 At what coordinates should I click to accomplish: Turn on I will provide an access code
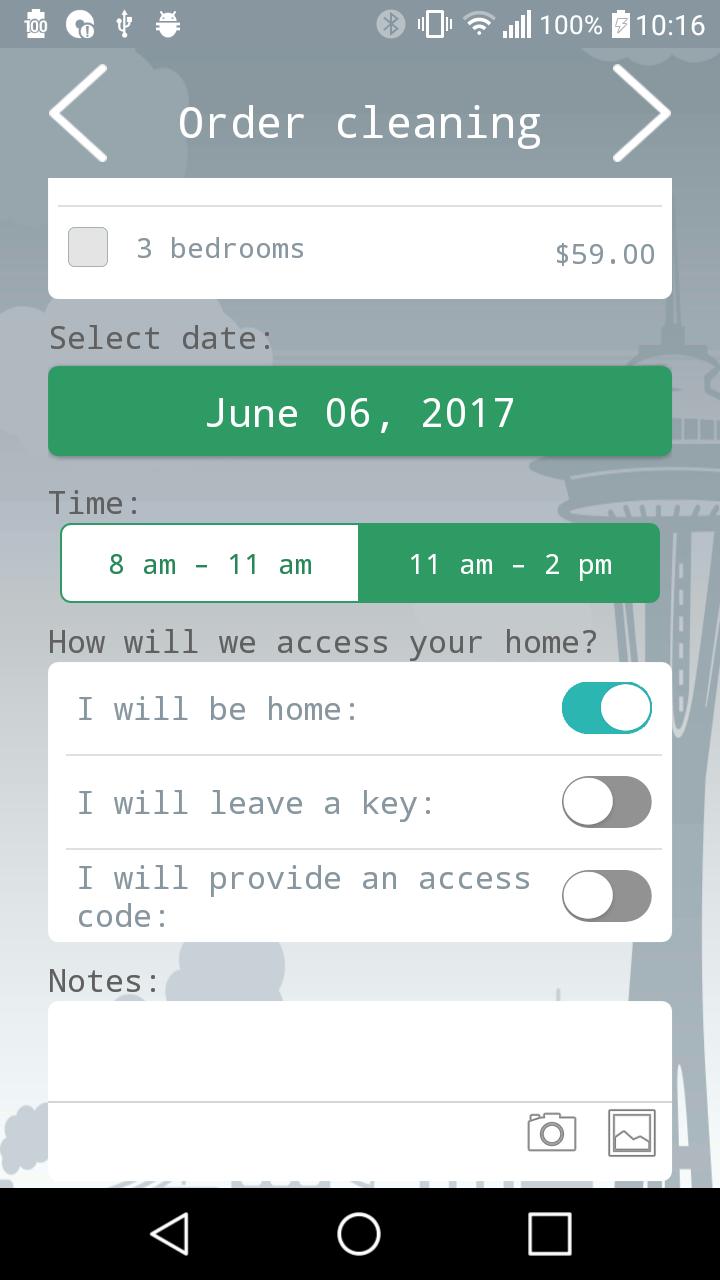[x=606, y=896]
